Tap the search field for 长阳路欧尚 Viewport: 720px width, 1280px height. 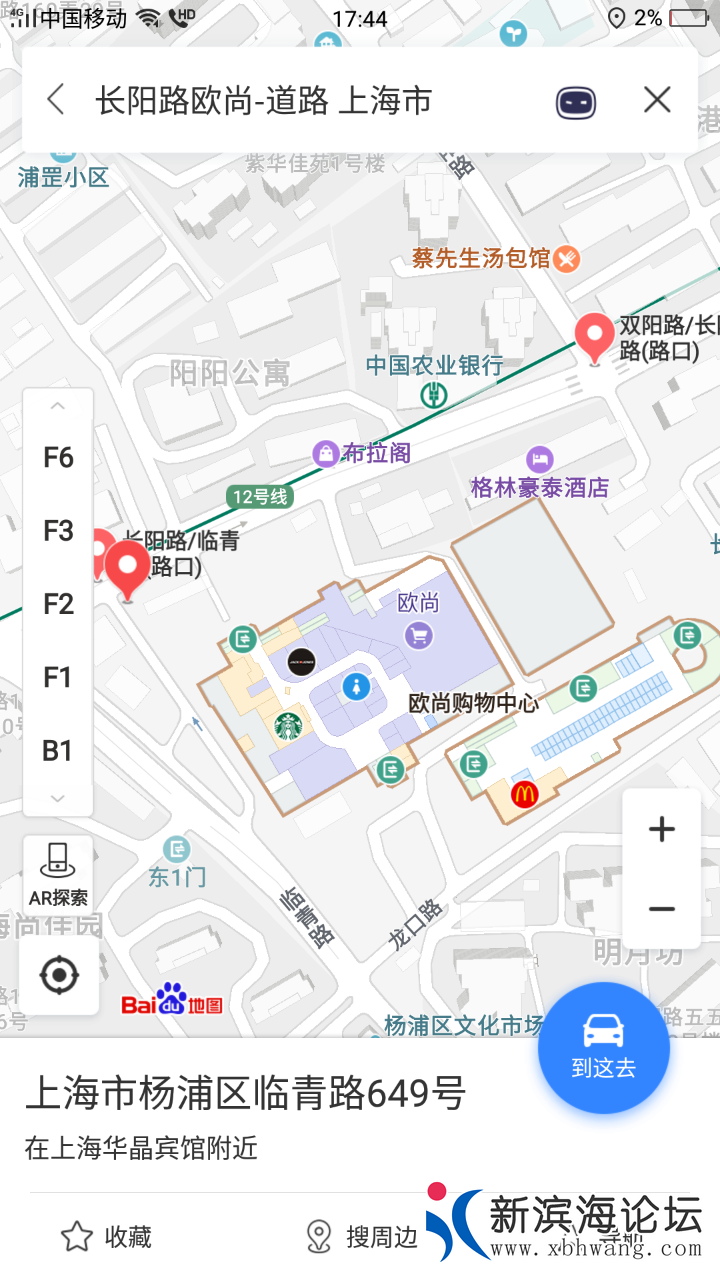[x=300, y=100]
